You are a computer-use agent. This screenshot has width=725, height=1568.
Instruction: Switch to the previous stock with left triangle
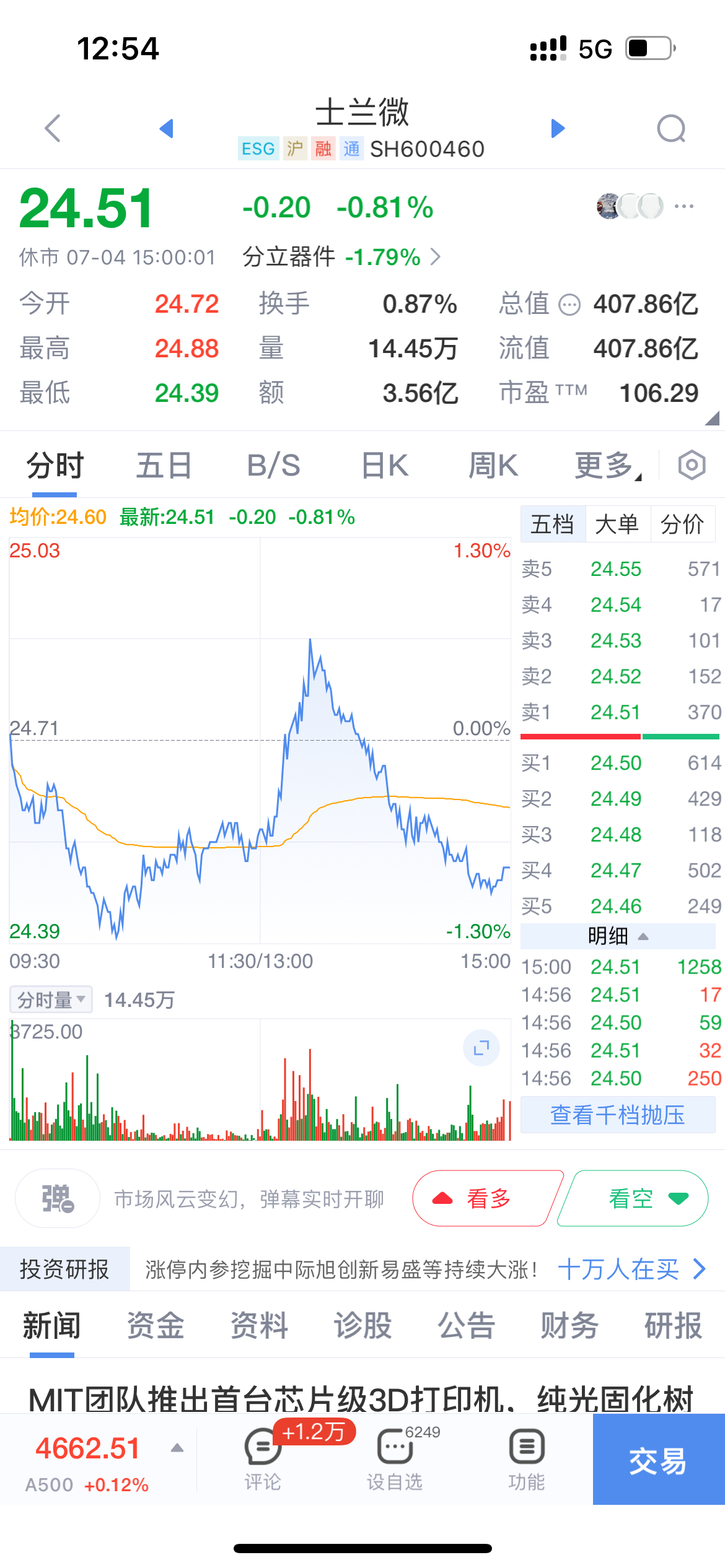[166, 128]
